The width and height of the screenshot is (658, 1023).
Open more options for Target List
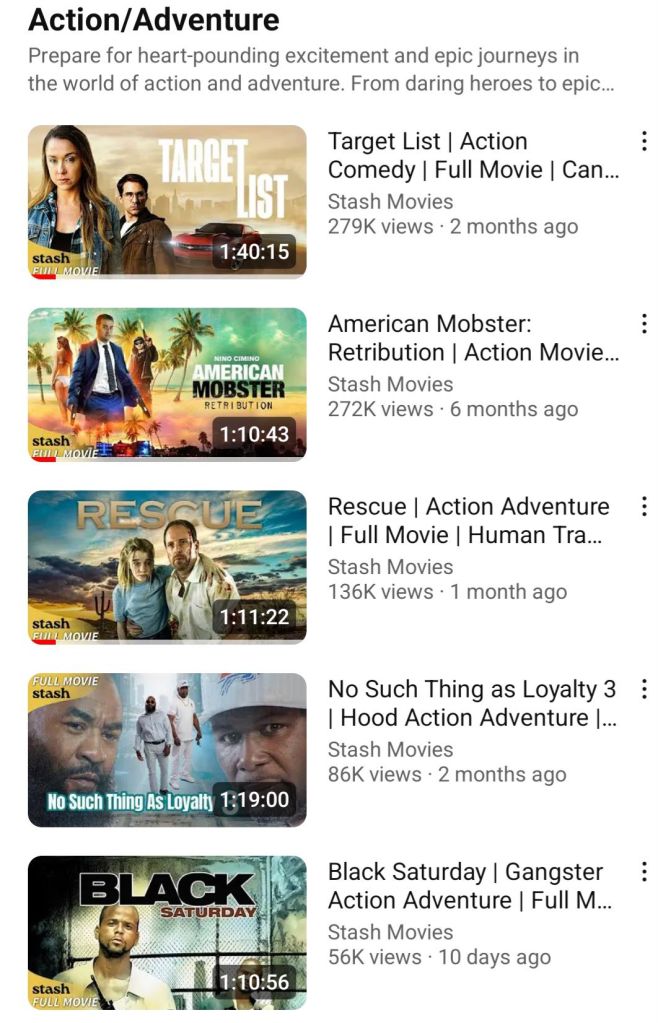click(644, 142)
